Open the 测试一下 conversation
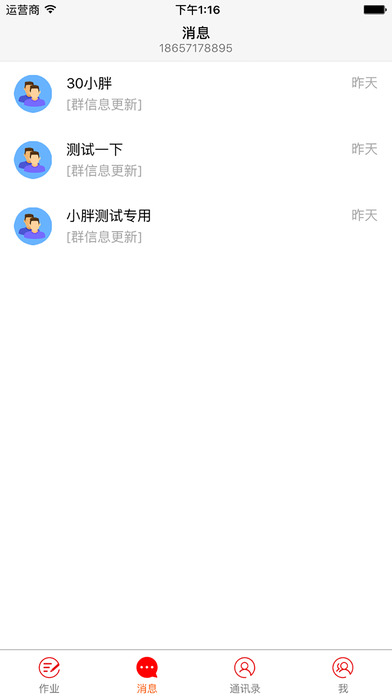The height and width of the screenshot is (696, 392). [196, 160]
